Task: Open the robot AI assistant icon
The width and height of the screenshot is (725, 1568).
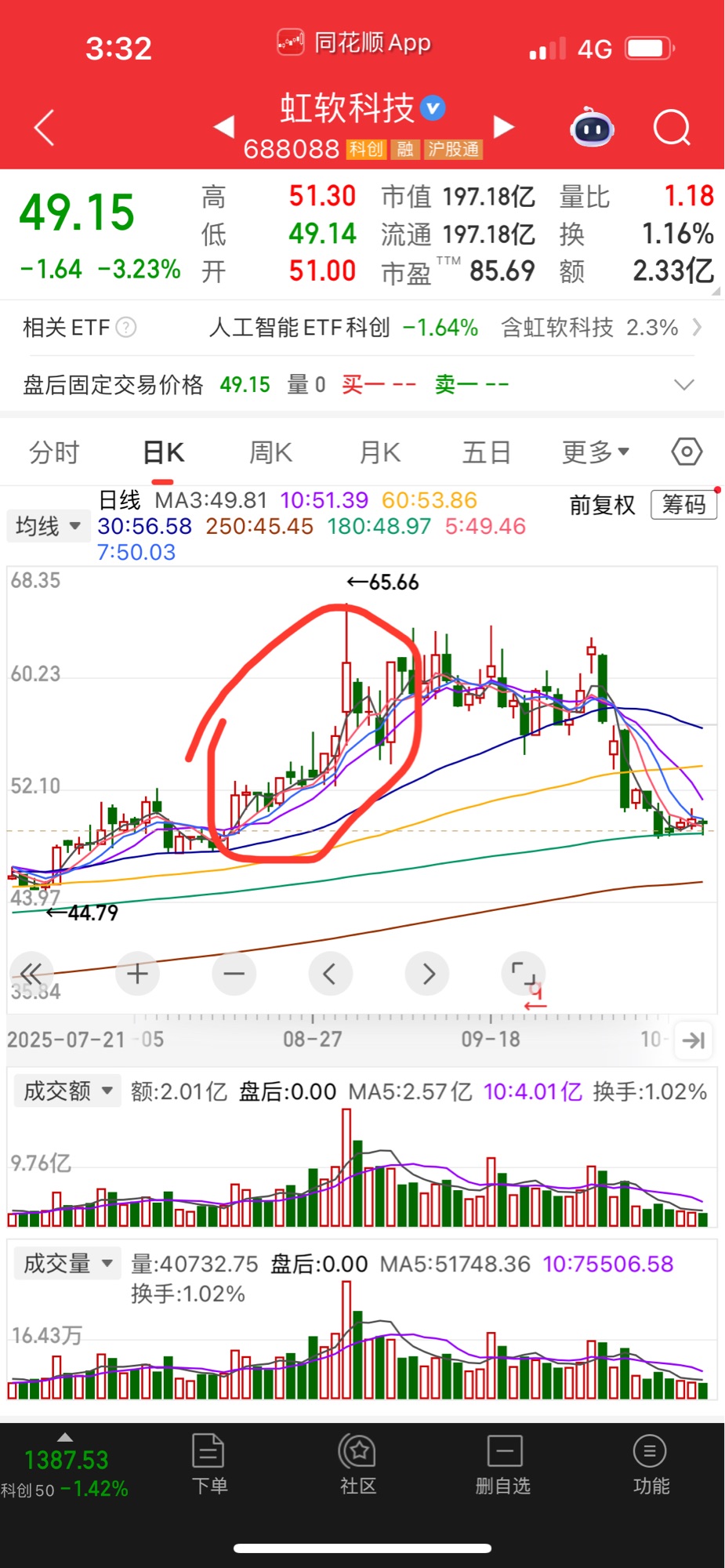Action: tap(593, 128)
